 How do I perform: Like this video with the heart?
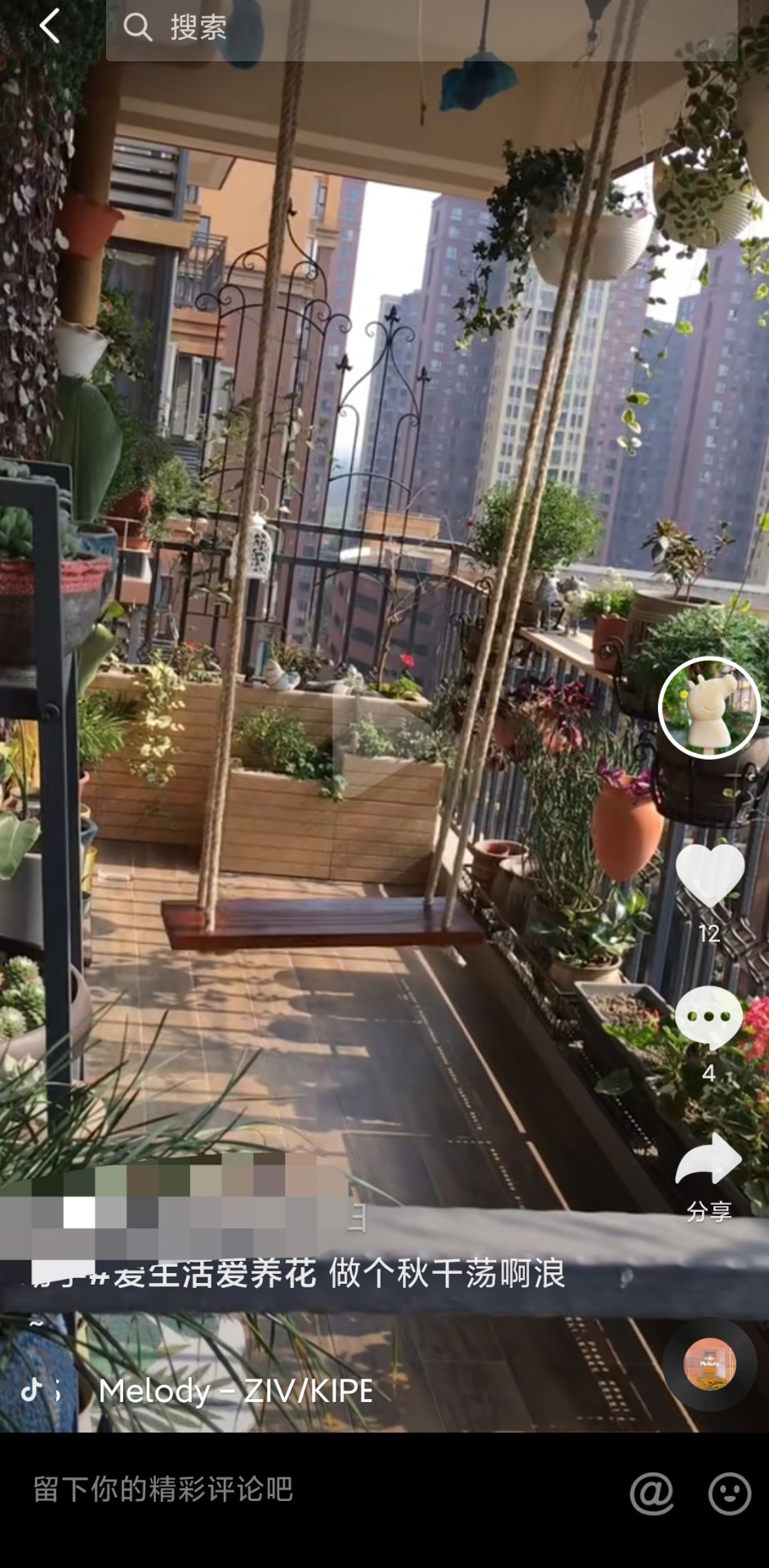click(x=709, y=875)
